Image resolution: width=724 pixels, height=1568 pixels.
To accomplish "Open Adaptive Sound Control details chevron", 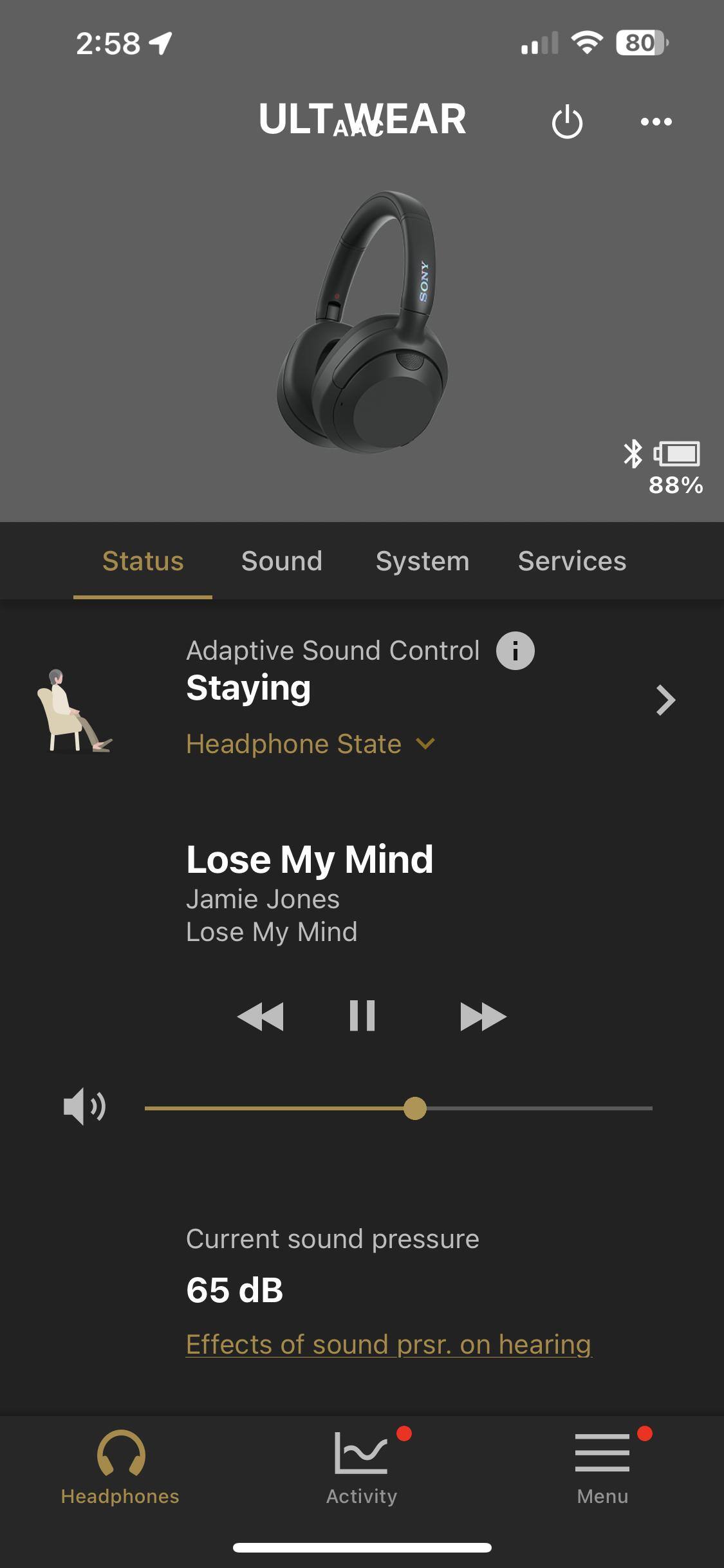I will [x=665, y=700].
